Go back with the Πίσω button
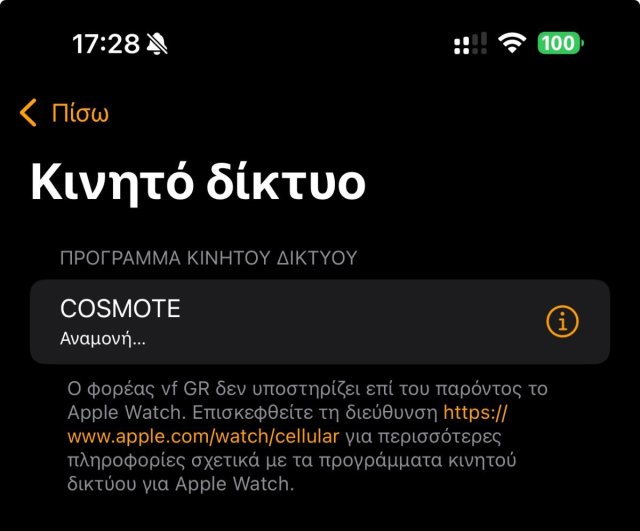 click(65, 113)
